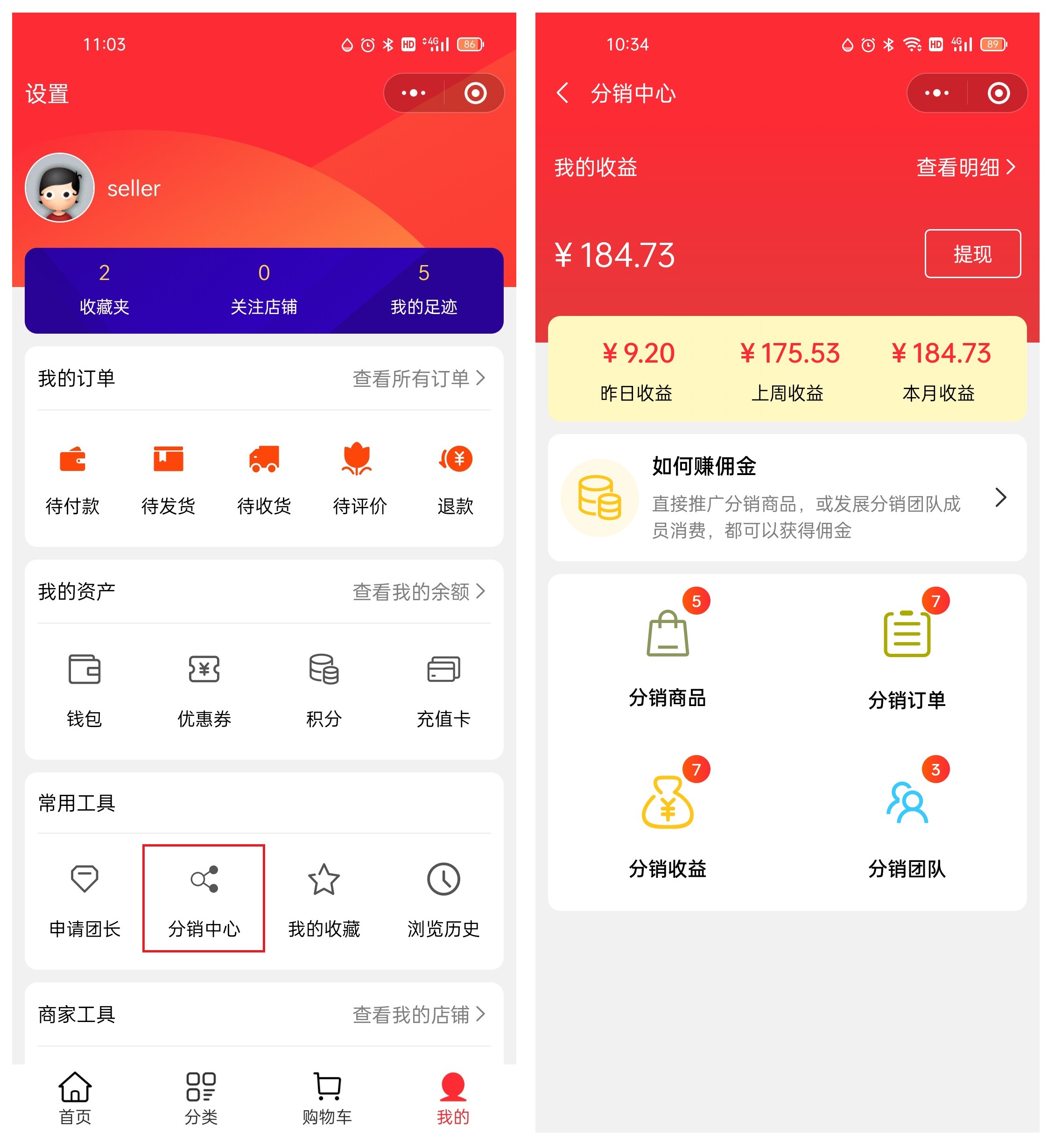Open the 退款 refund section
This screenshot has height=1148, width=1055.
[455, 478]
